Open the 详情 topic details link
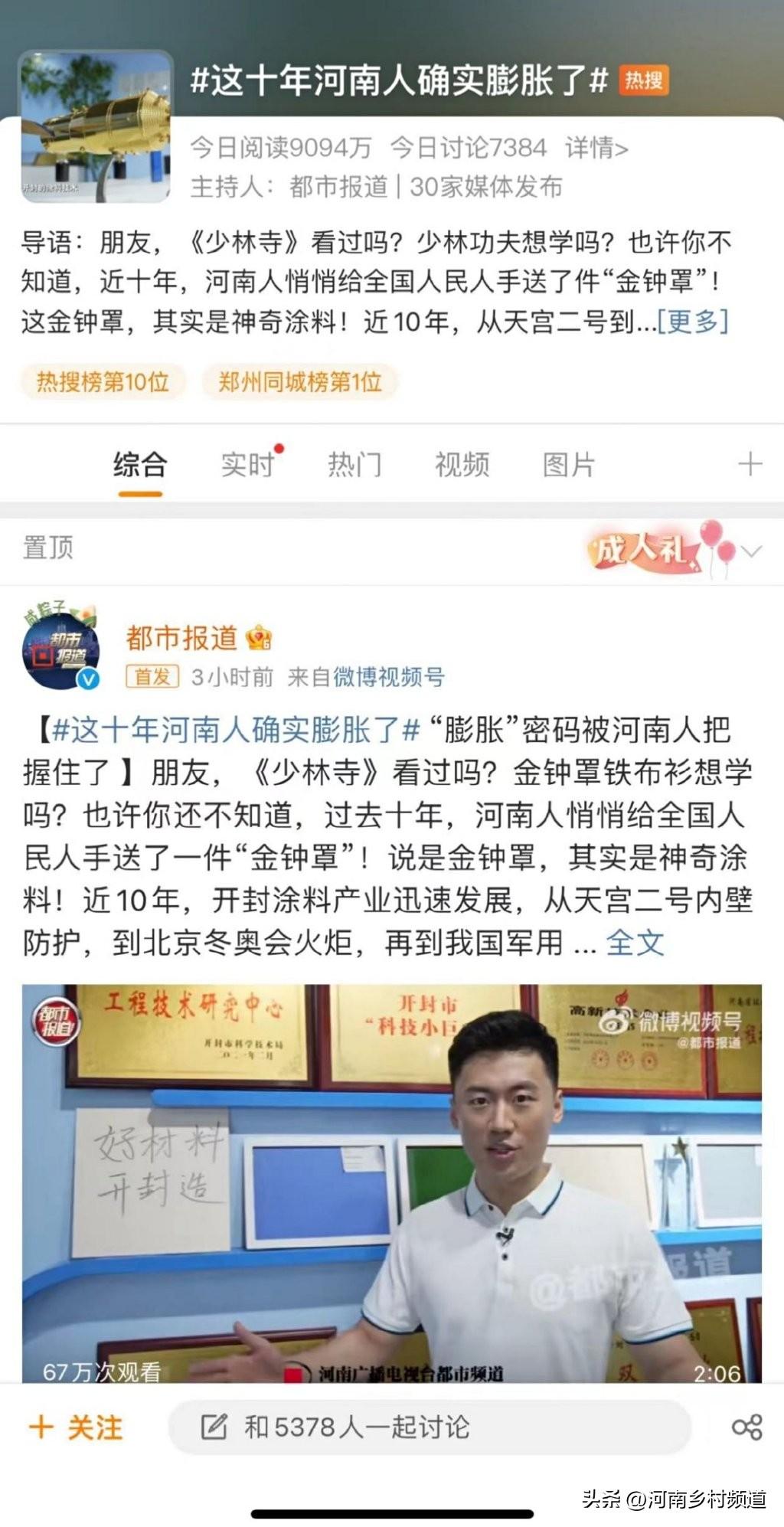The height and width of the screenshot is (1527, 784). [596, 148]
